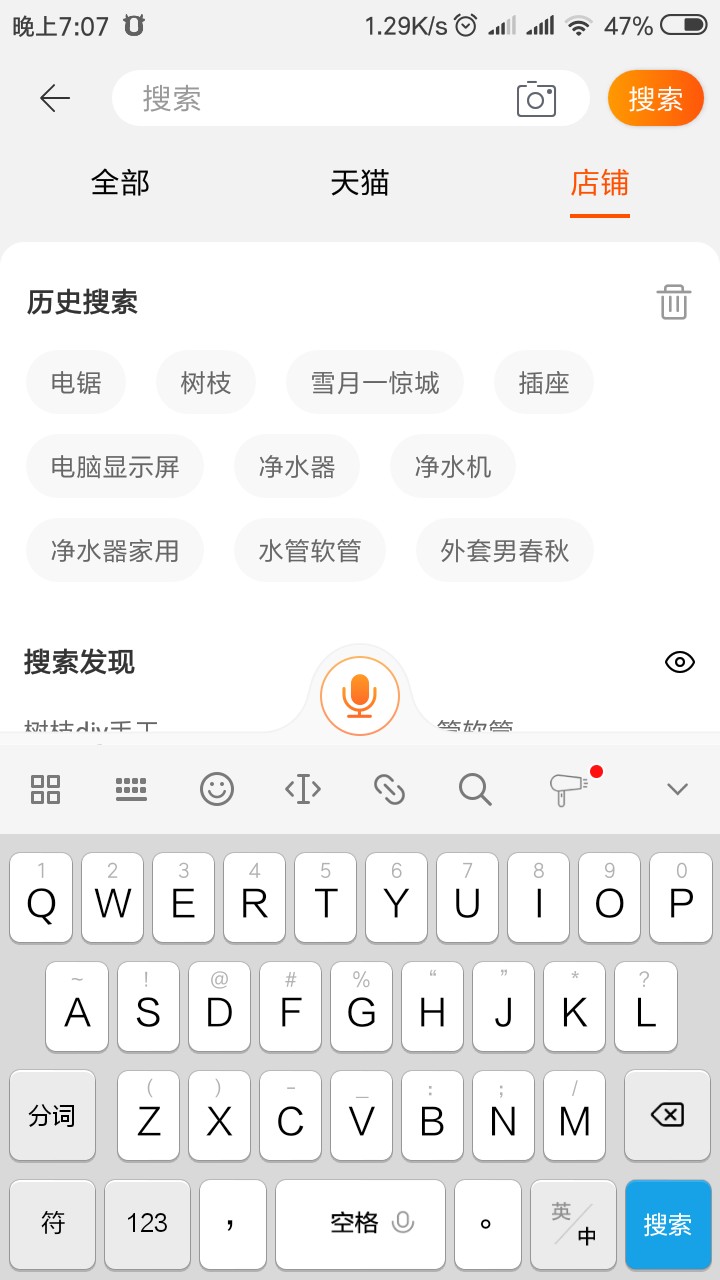
Task: Collapse the keyboard with down chevron
Action: (x=677, y=789)
